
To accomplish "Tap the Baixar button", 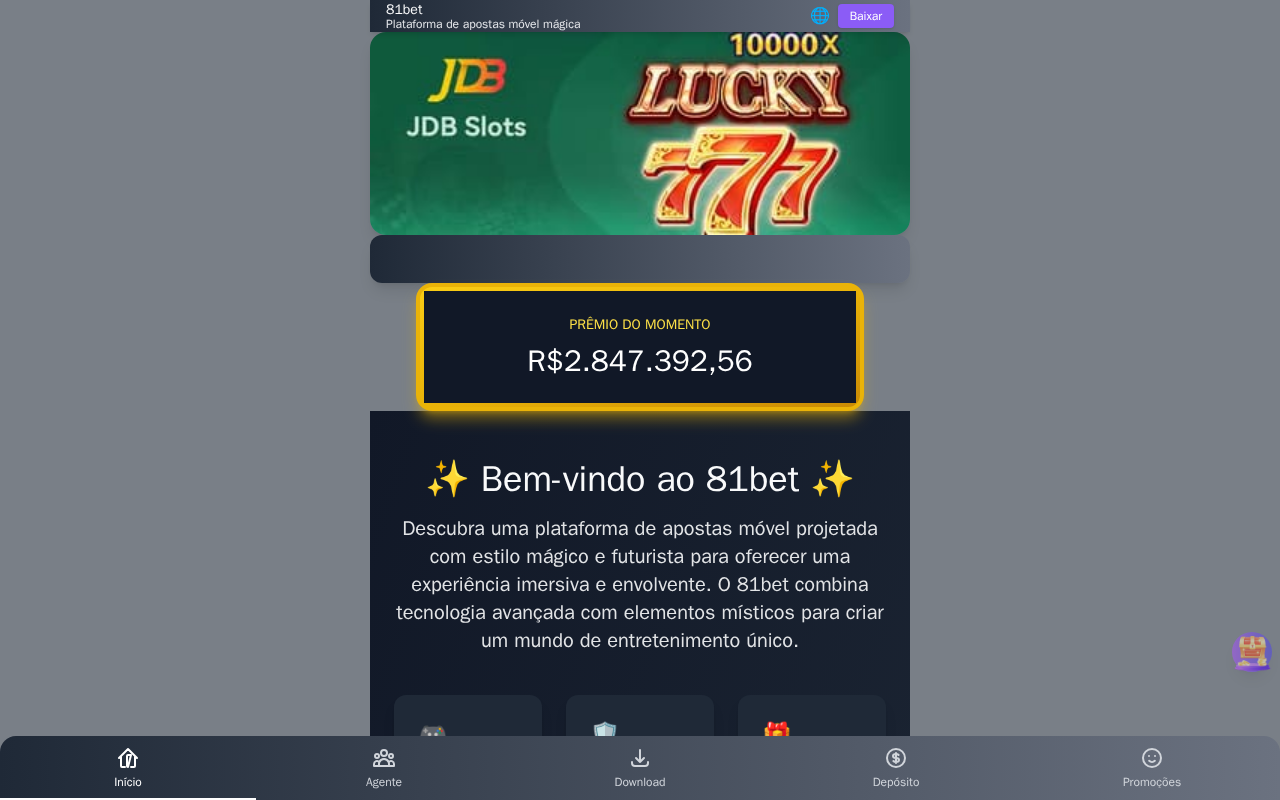I will coord(865,16).
